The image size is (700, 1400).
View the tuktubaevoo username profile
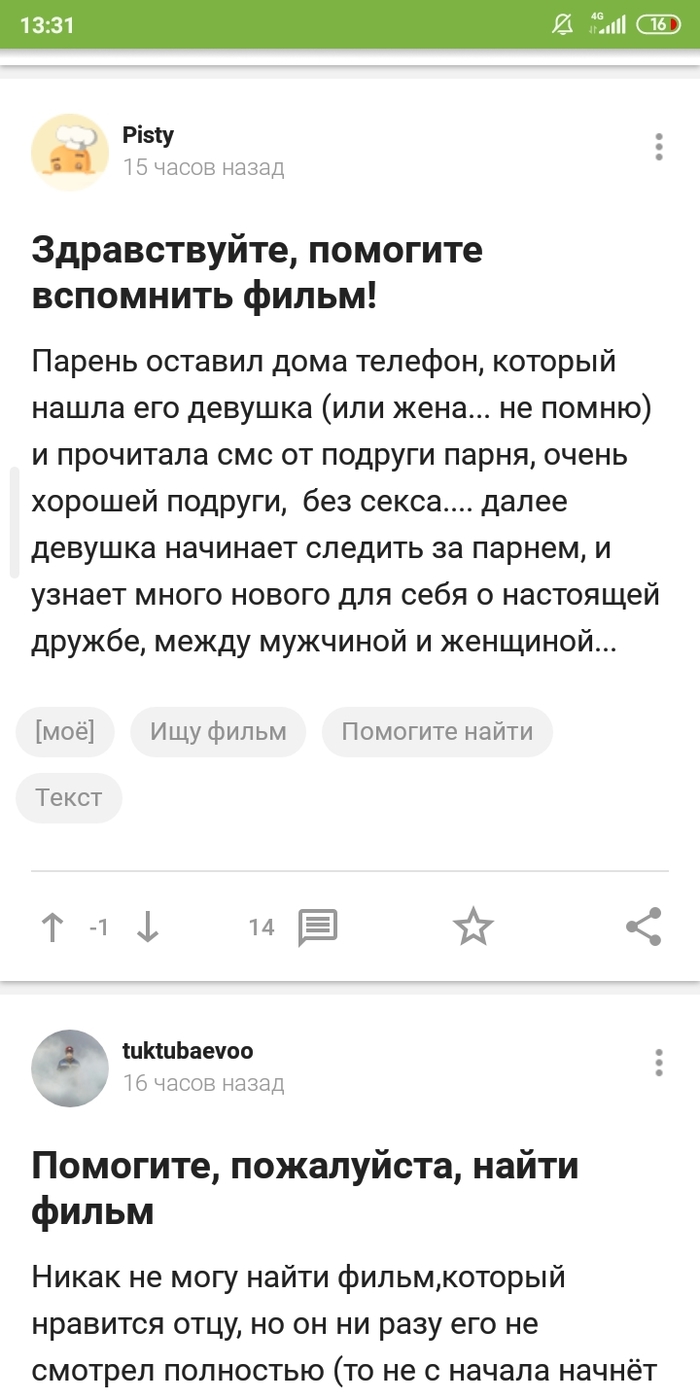187,1051
